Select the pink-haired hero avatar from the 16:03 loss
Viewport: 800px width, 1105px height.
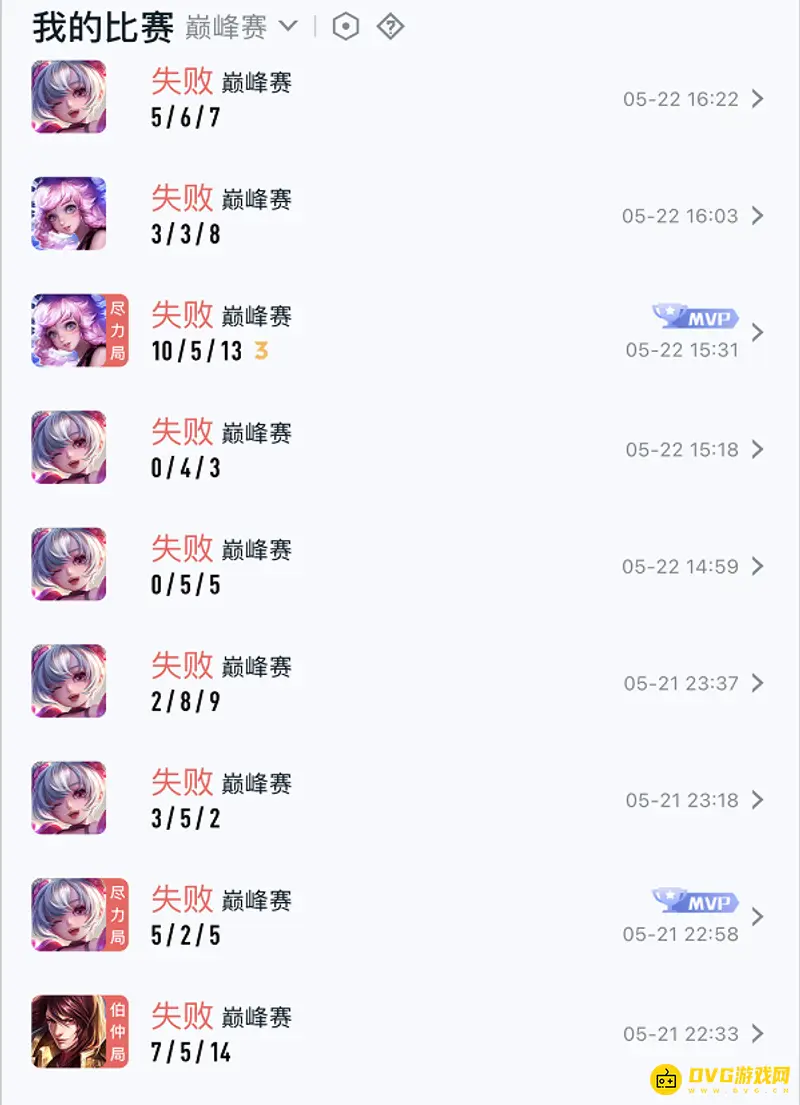pos(68,214)
